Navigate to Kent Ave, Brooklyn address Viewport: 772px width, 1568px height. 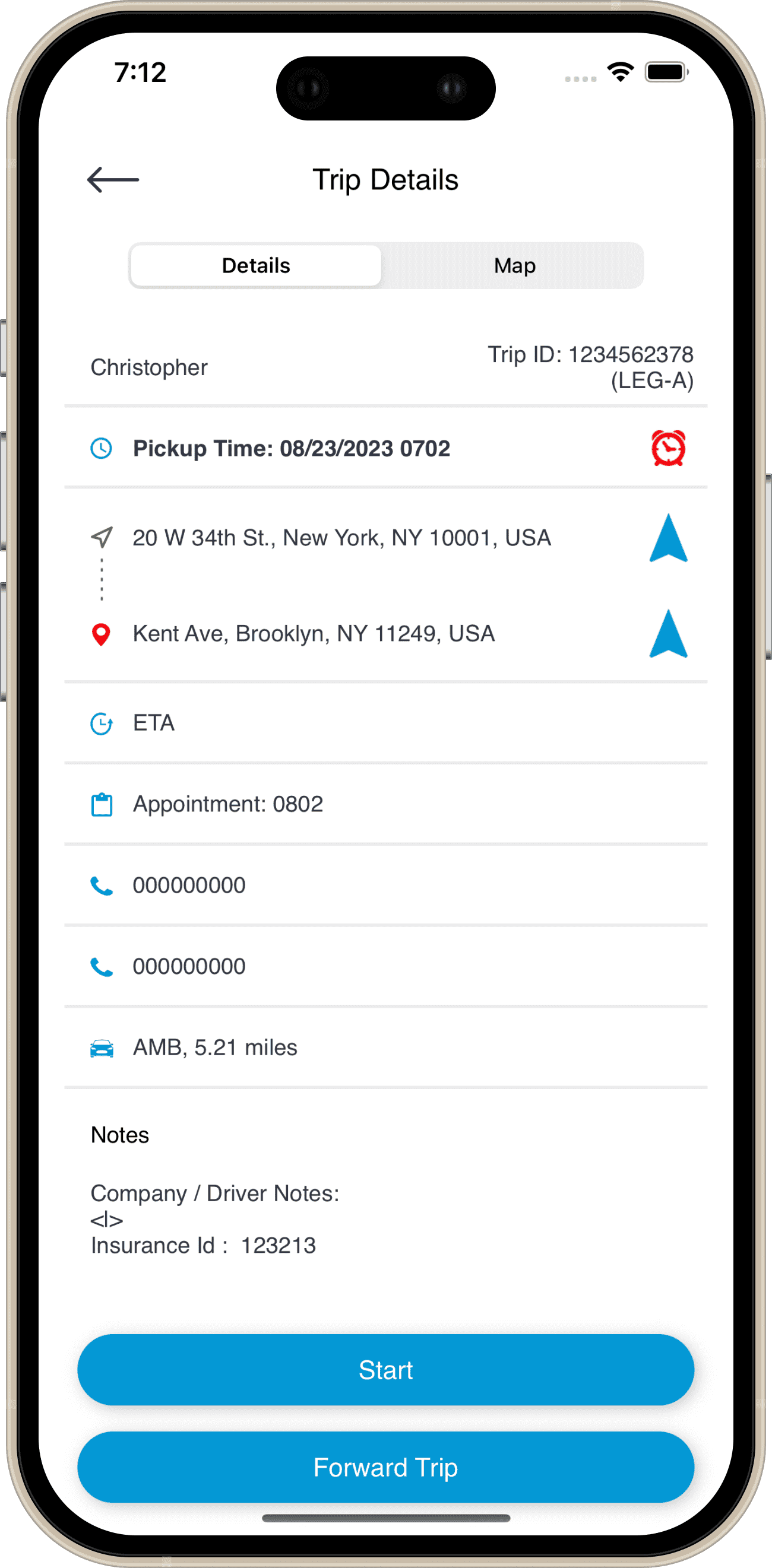[x=668, y=634]
